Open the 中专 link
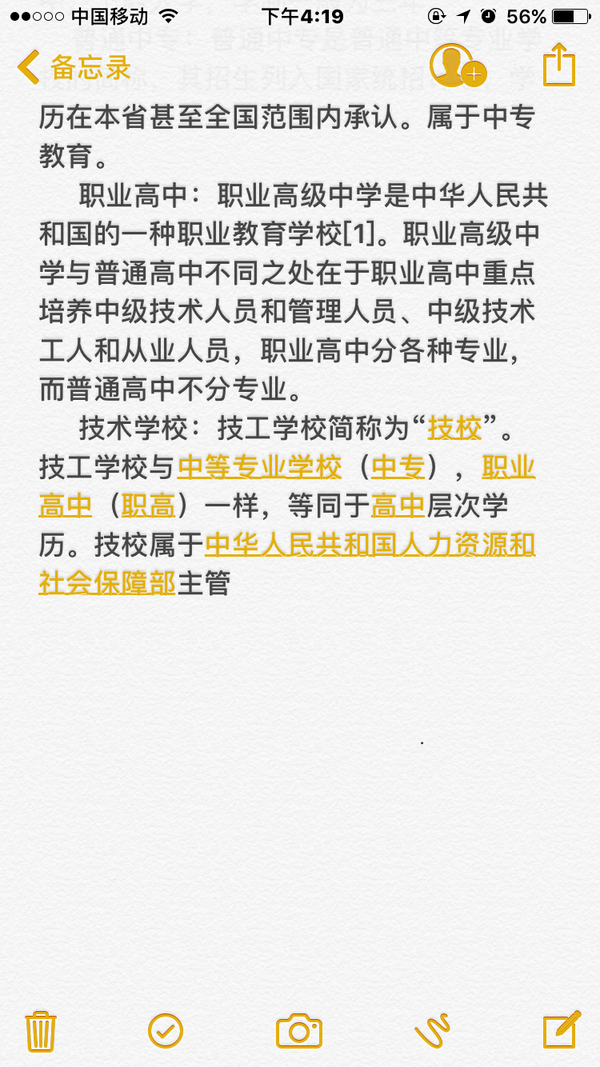This screenshot has height=1067, width=600. (x=399, y=467)
